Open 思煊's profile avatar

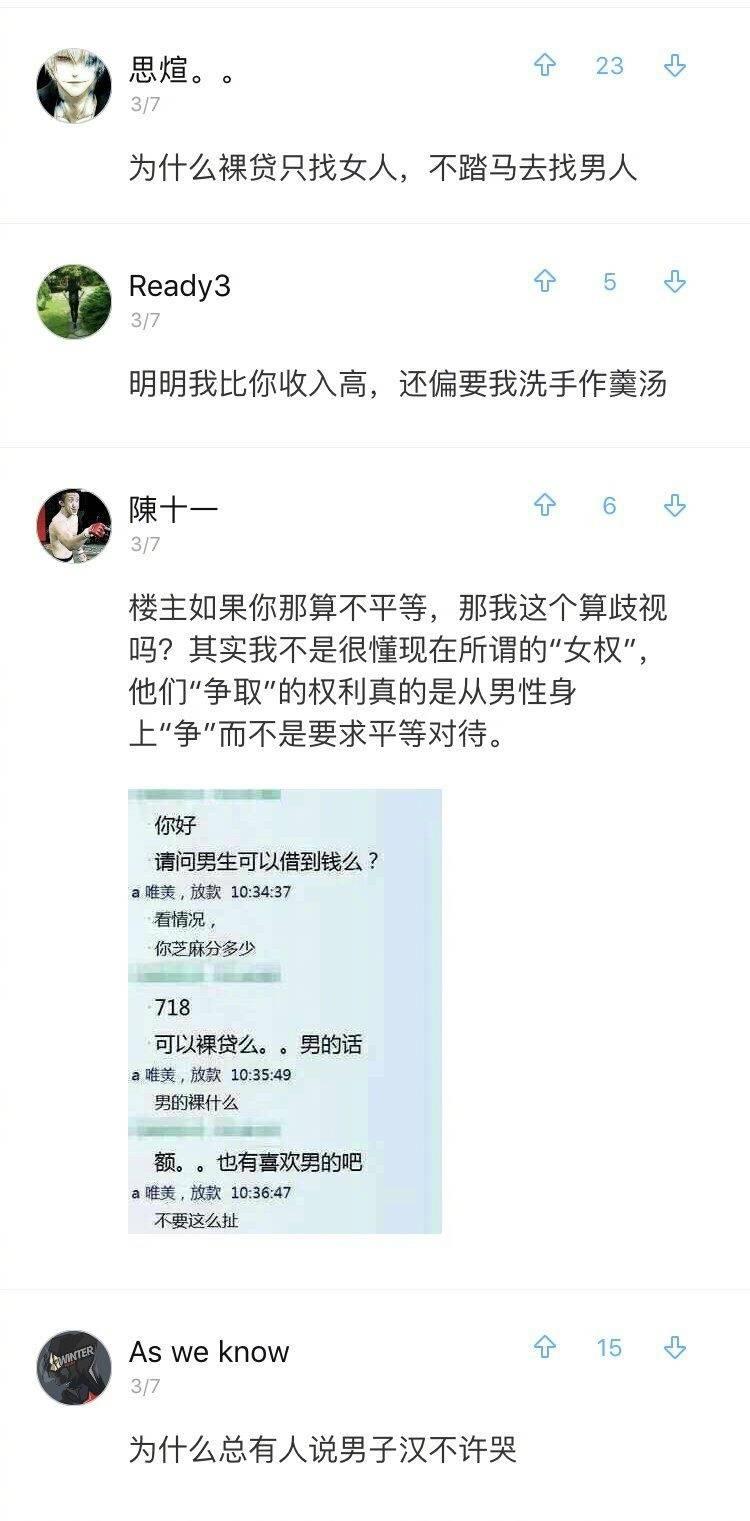click(x=74, y=86)
